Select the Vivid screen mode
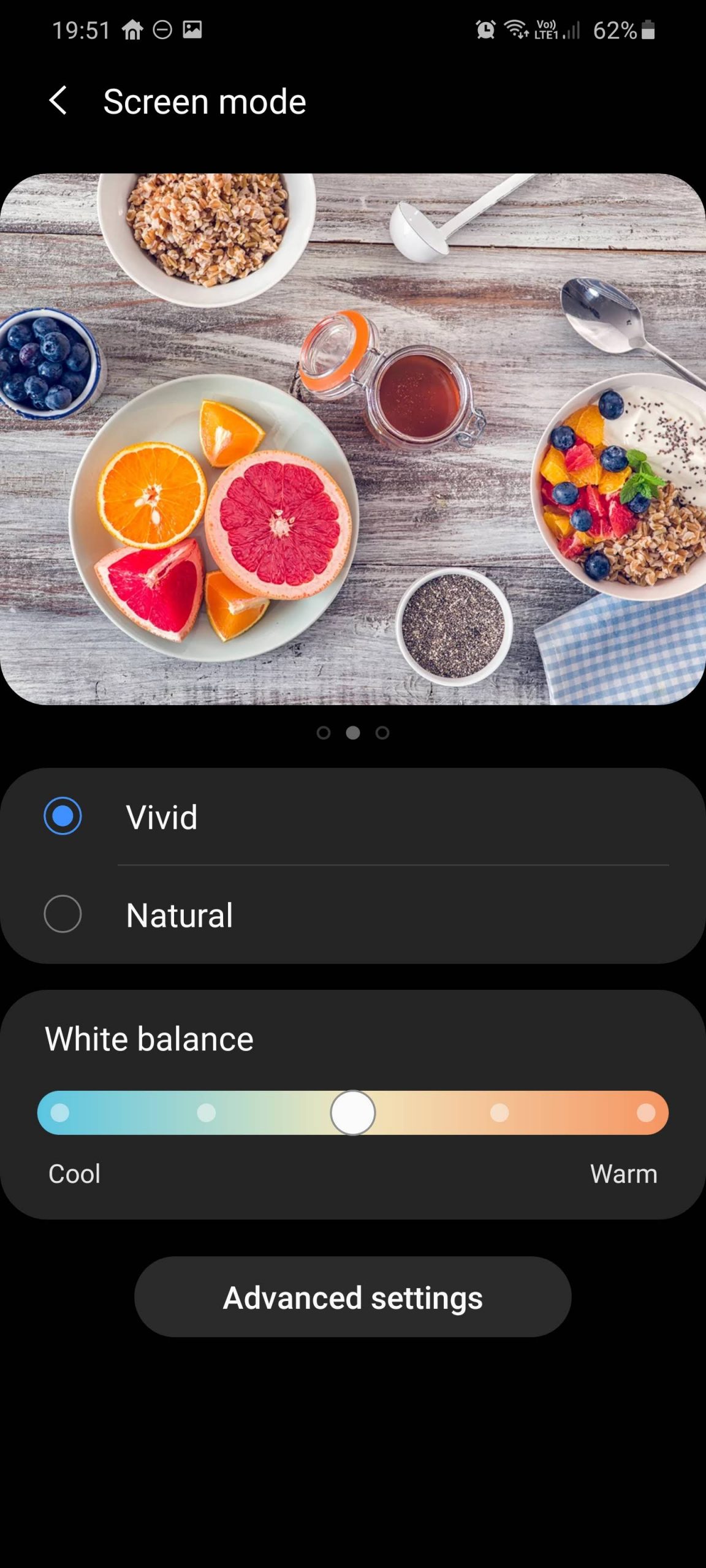The width and height of the screenshot is (706, 1568). [x=353, y=816]
